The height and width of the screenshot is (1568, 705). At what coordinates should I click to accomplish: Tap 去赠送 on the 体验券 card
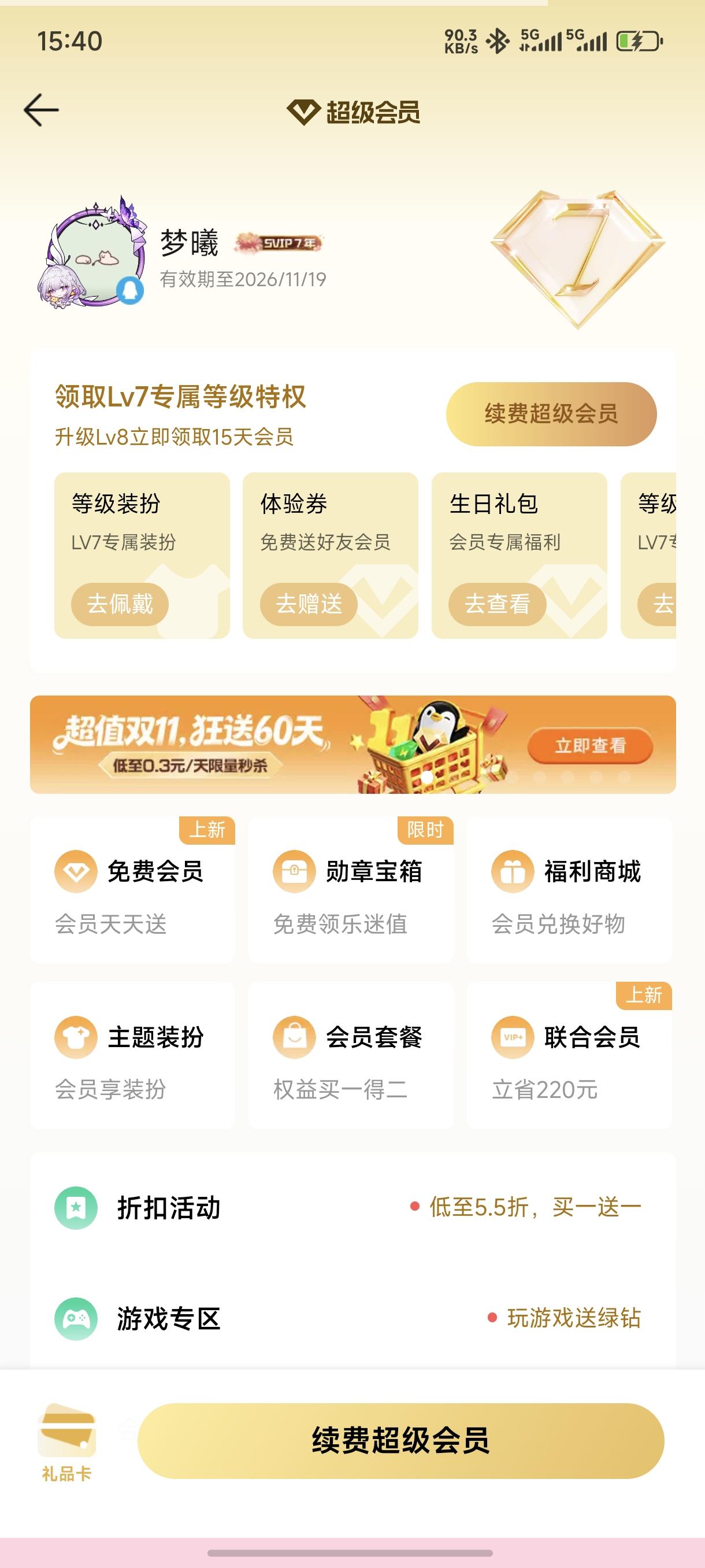pyautogui.click(x=309, y=604)
